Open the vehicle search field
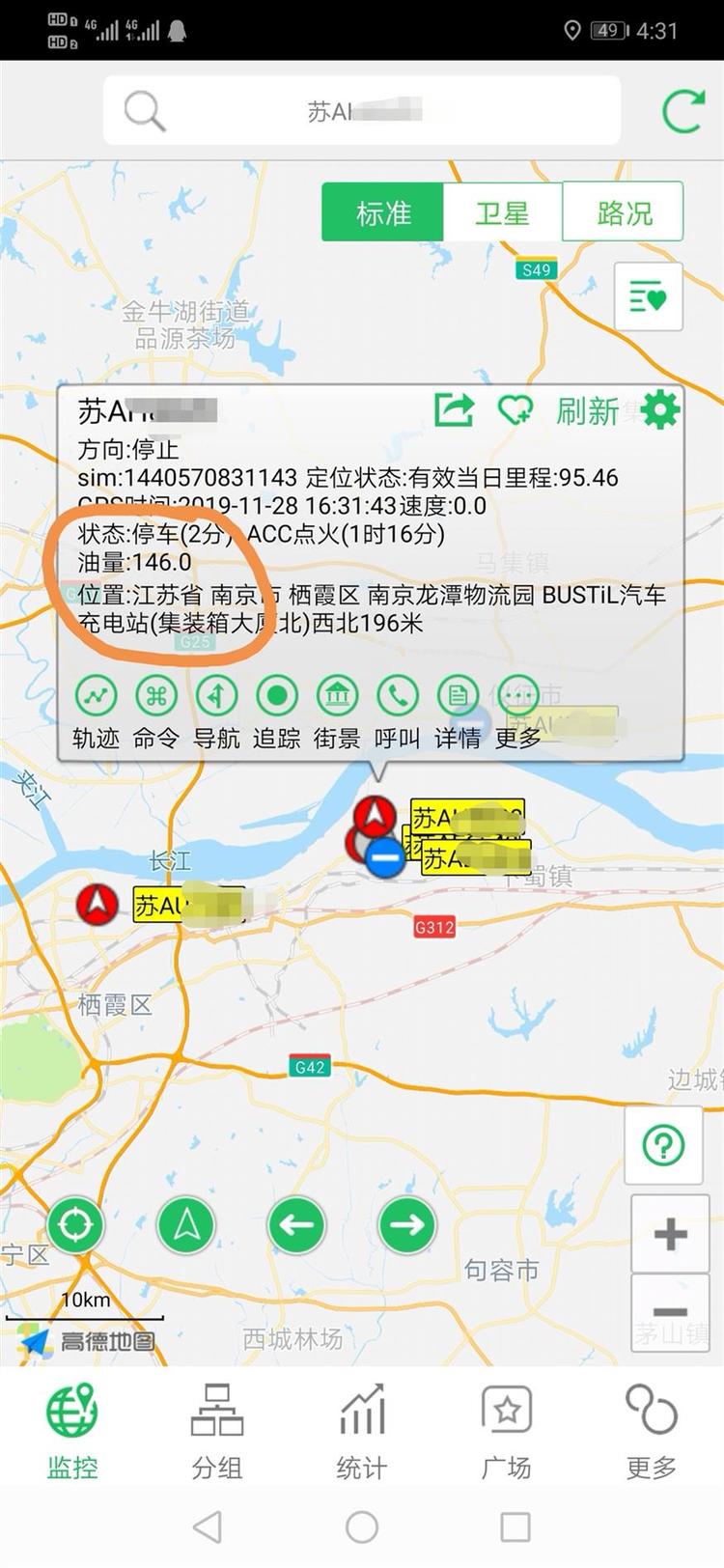Image resolution: width=724 pixels, height=1568 pixels. [x=361, y=111]
